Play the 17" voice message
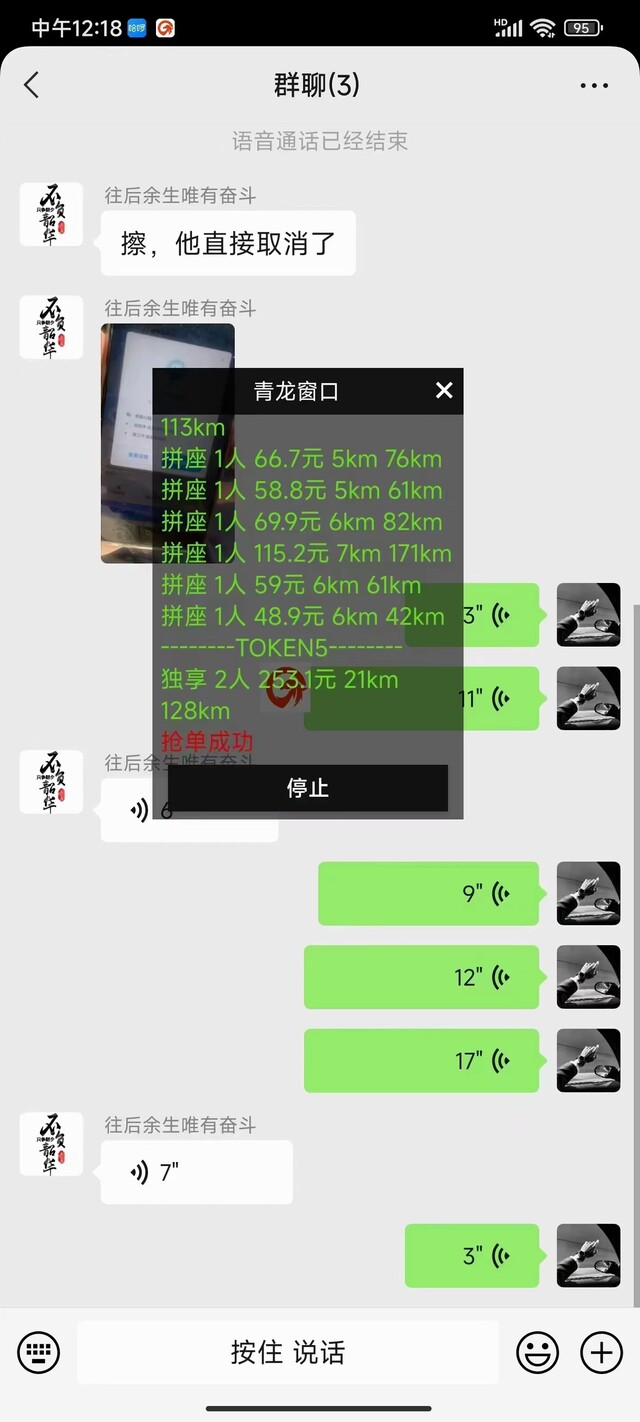This screenshot has width=640, height=1422. coord(422,1060)
